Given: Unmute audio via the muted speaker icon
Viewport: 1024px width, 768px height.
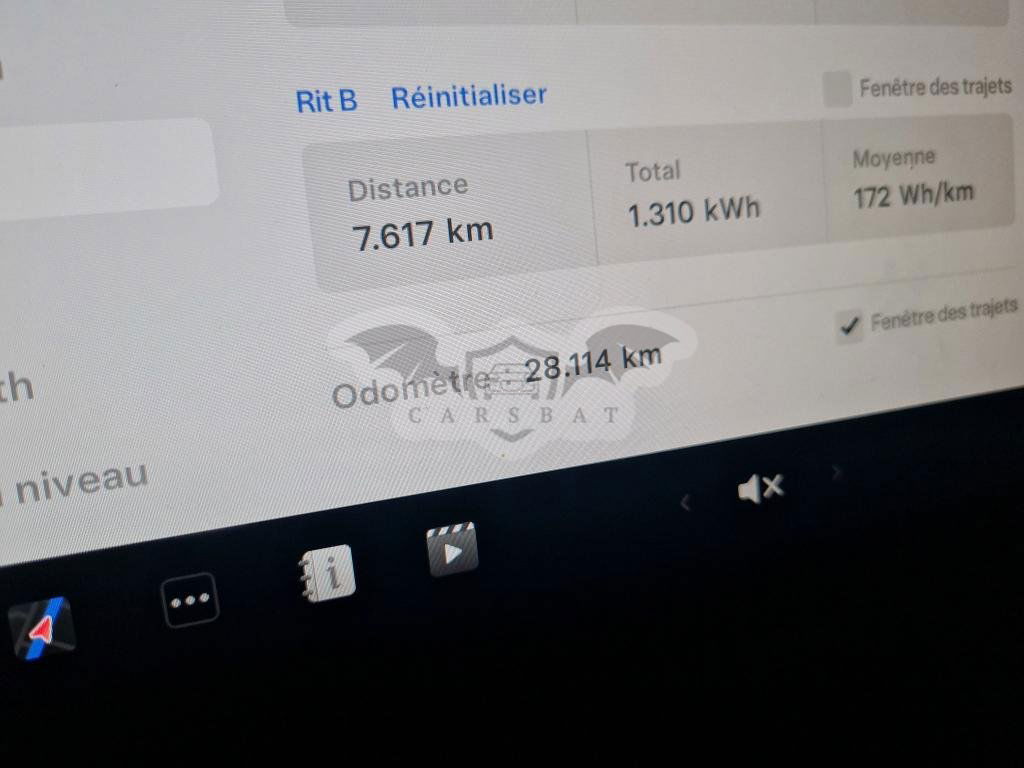Looking at the screenshot, I should tap(760, 488).
